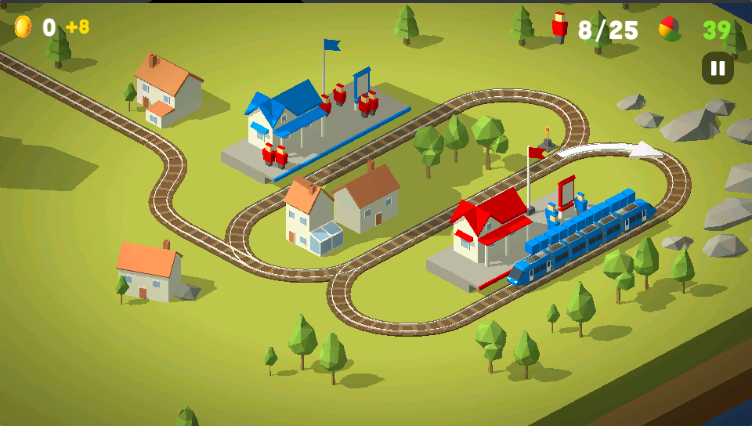Pause the game
This screenshot has height=426, width=752.
(x=717, y=68)
